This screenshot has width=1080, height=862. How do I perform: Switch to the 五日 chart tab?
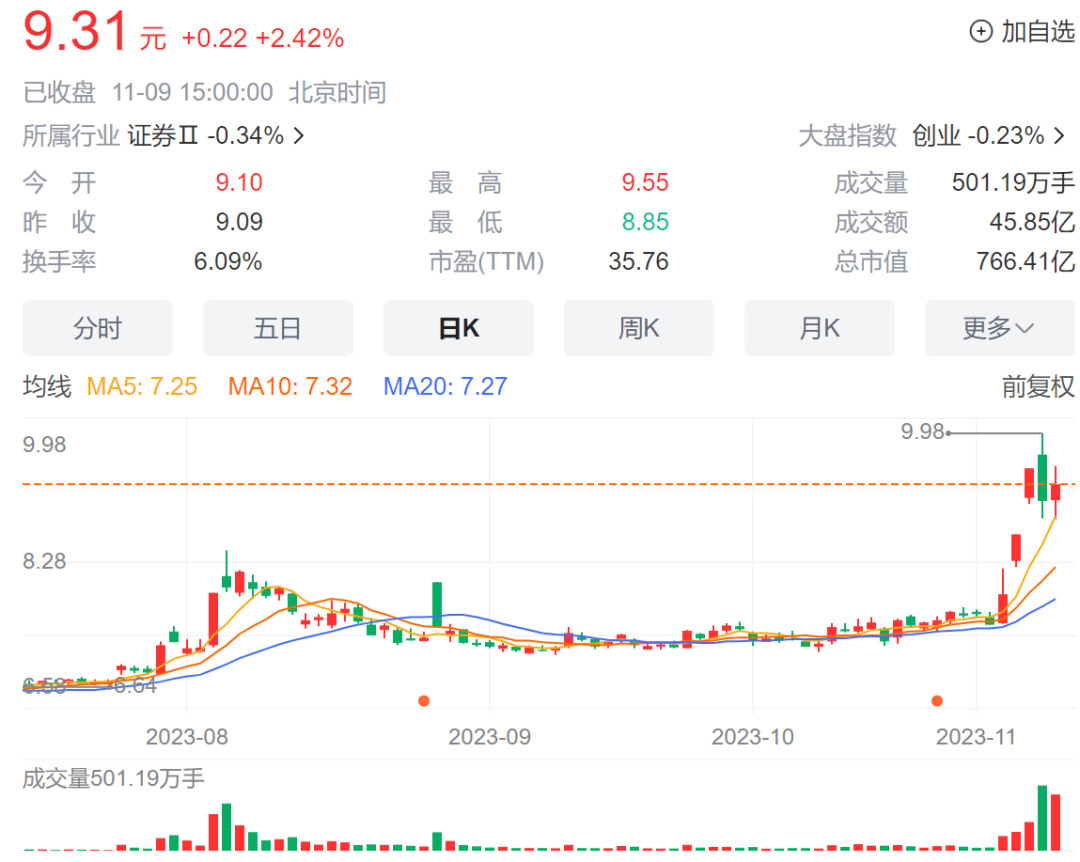(x=278, y=328)
